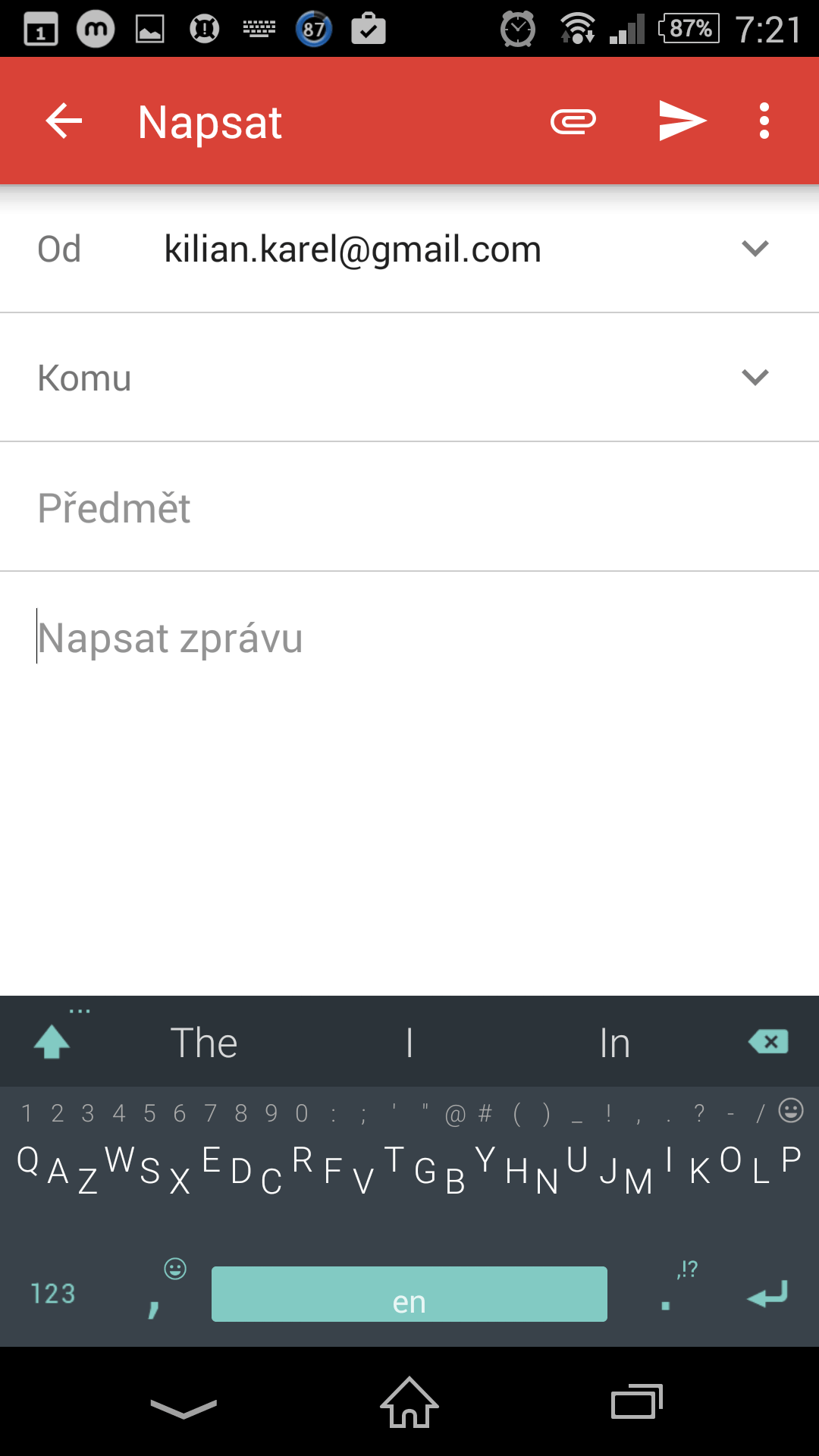
Task: Open the recent apps overview
Action: [637, 1402]
